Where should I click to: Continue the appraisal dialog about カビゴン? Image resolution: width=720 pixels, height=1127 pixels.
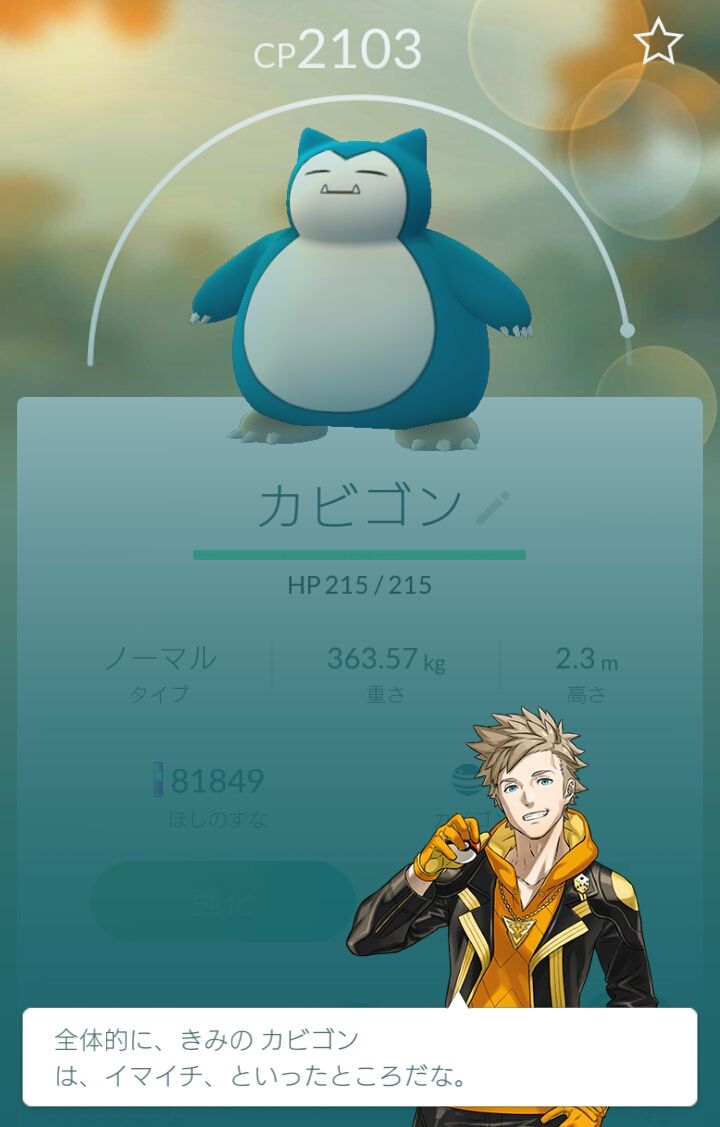coord(359,1057)
